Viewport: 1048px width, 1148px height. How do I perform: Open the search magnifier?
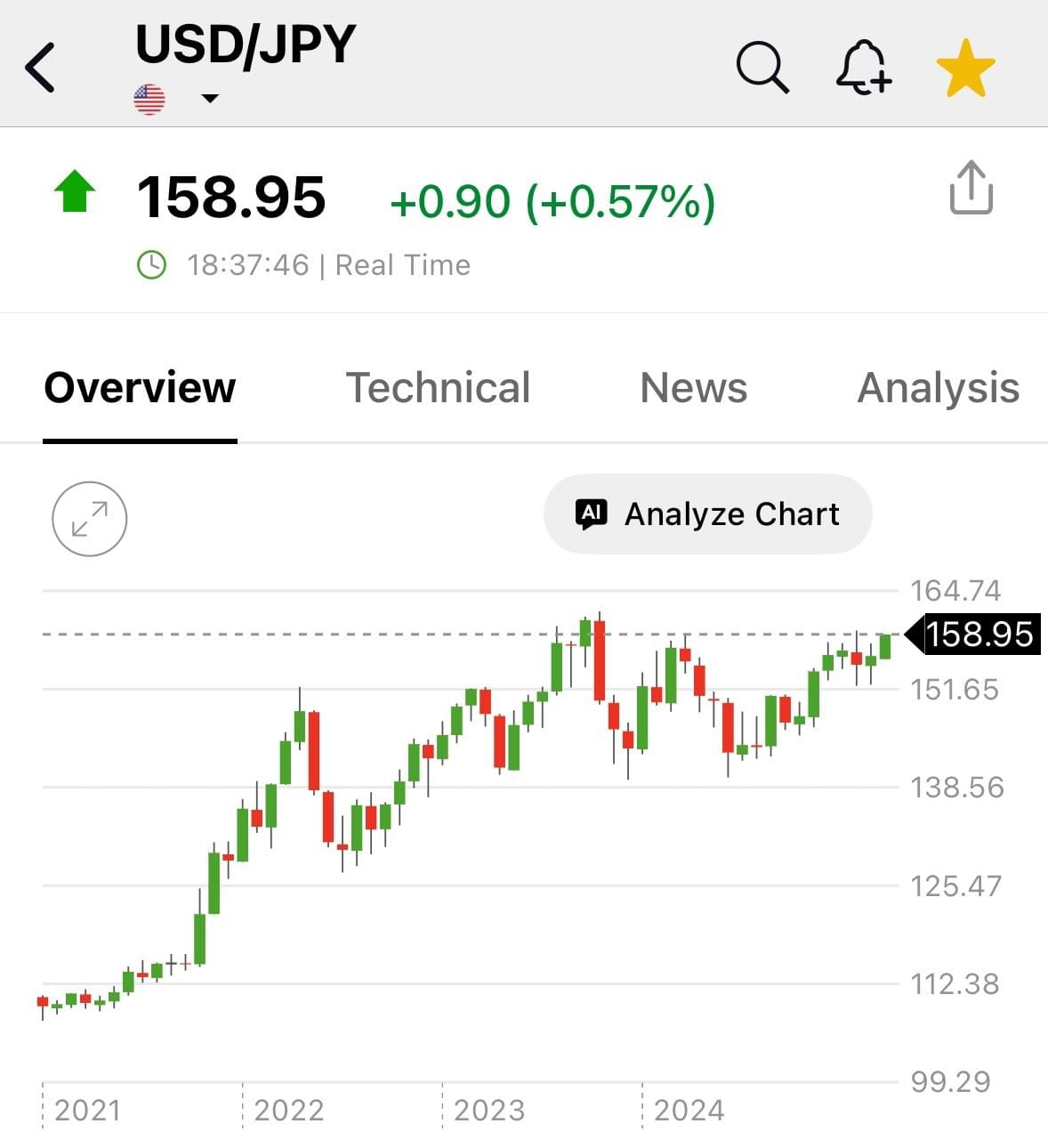point(762,68)
